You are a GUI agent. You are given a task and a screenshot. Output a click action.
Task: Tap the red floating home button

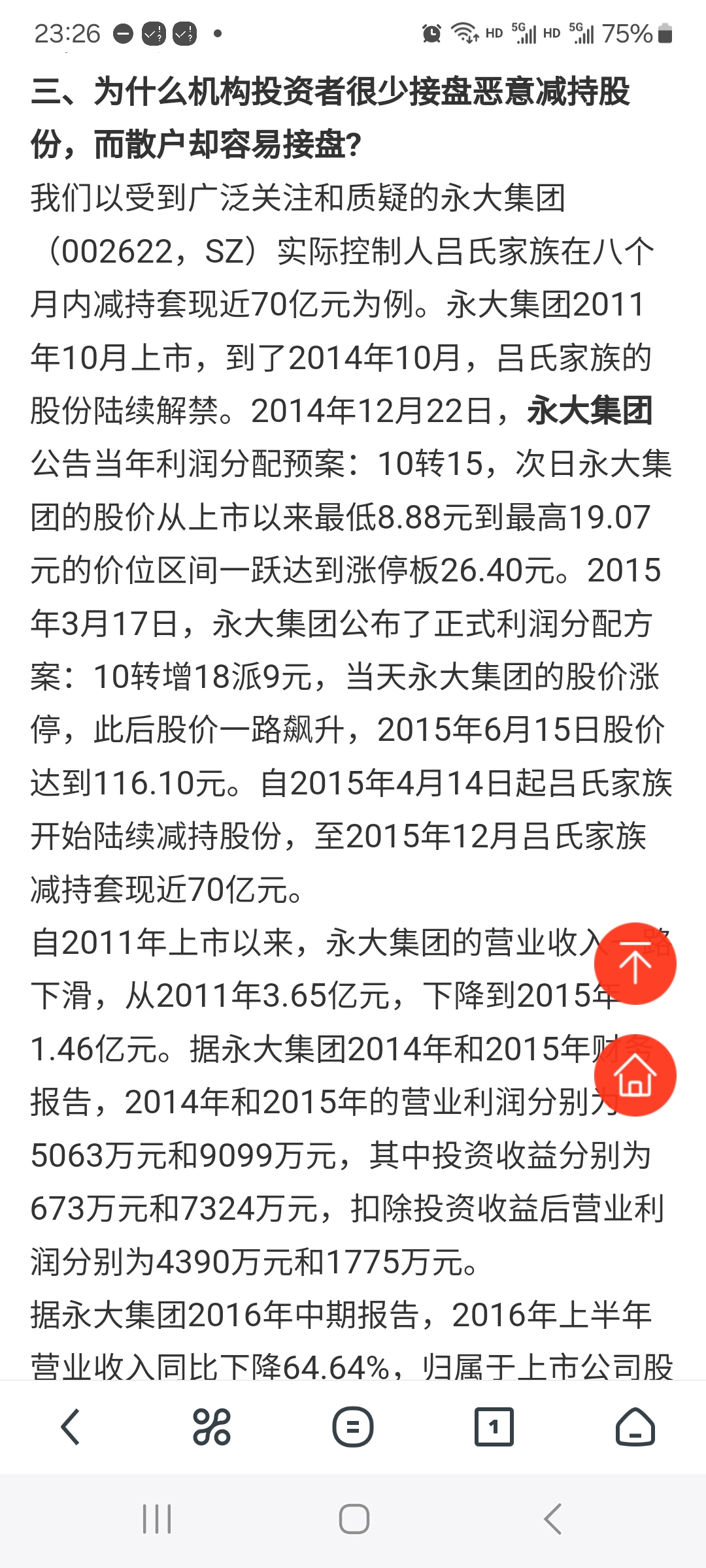(635, 1076)
